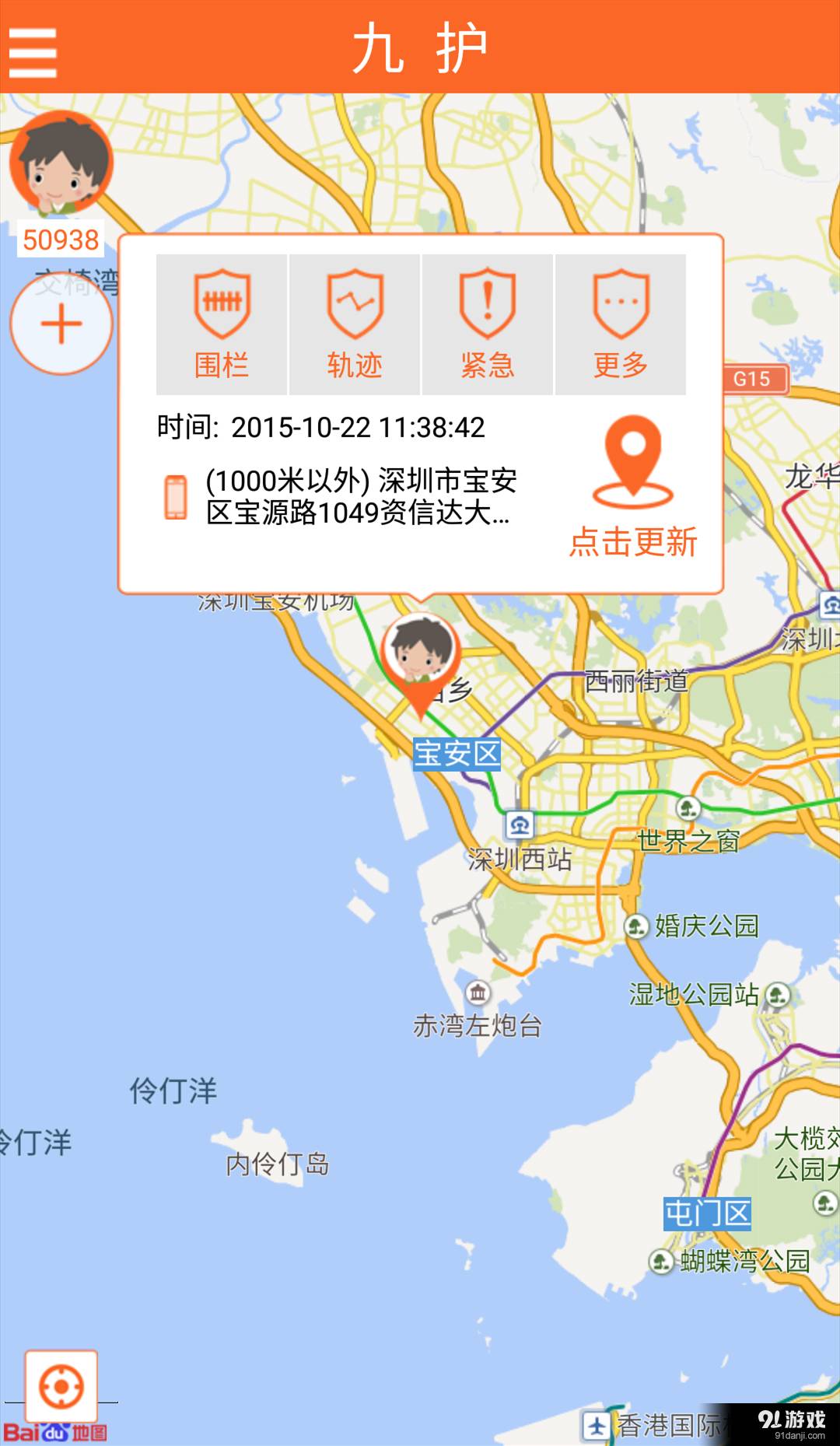This screenshot has height=1446, width=840.
Task: Add a new device with plus button
Action: tap(61, 324)
